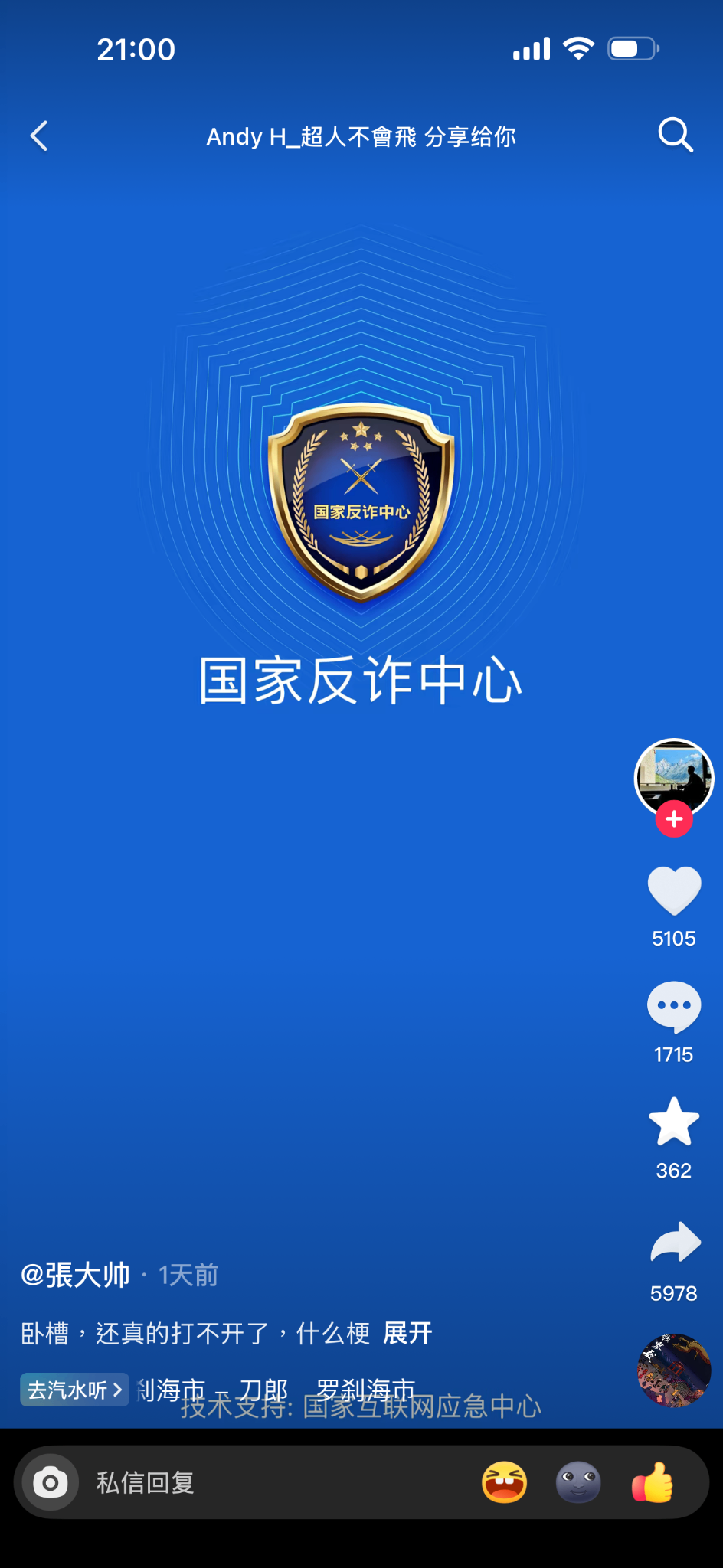Like this video with the heart
The width and height of the screenshot is (723, 1568).
click(x=674, y=891)
